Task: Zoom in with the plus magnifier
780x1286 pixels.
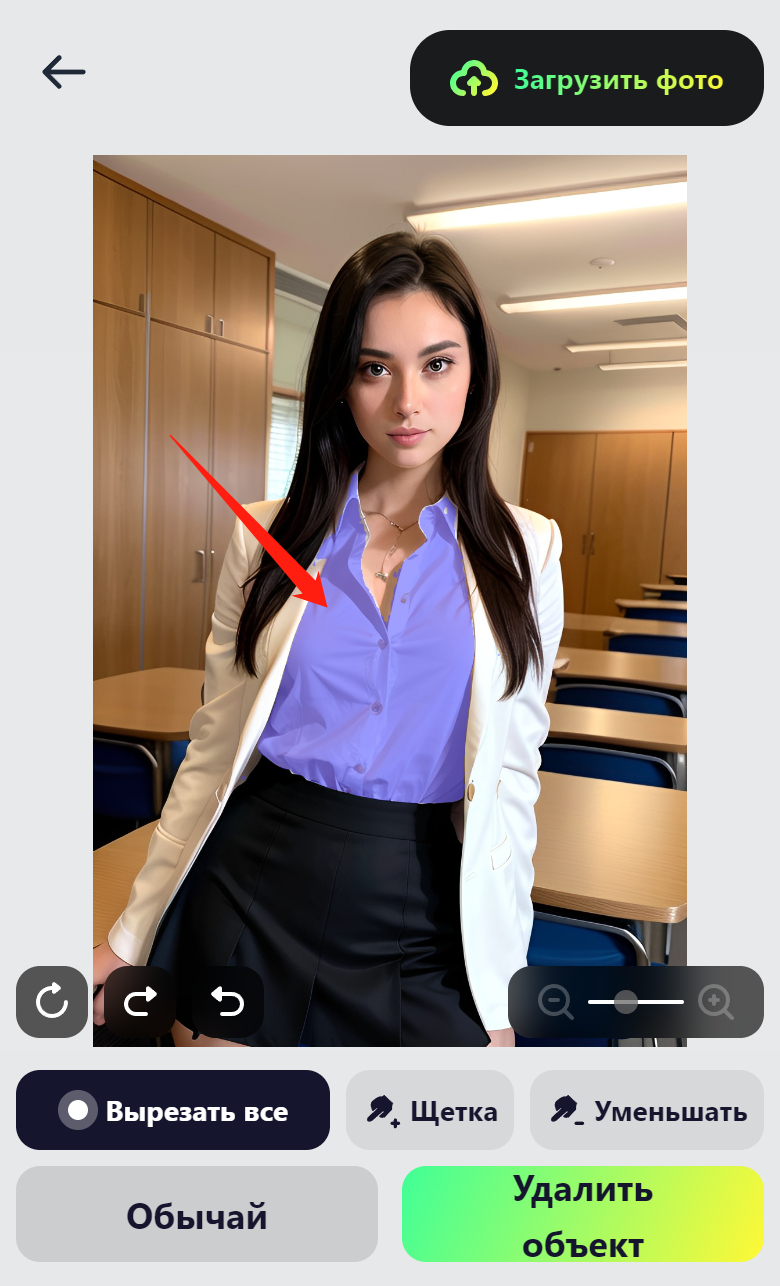Action: (716, 1001)
